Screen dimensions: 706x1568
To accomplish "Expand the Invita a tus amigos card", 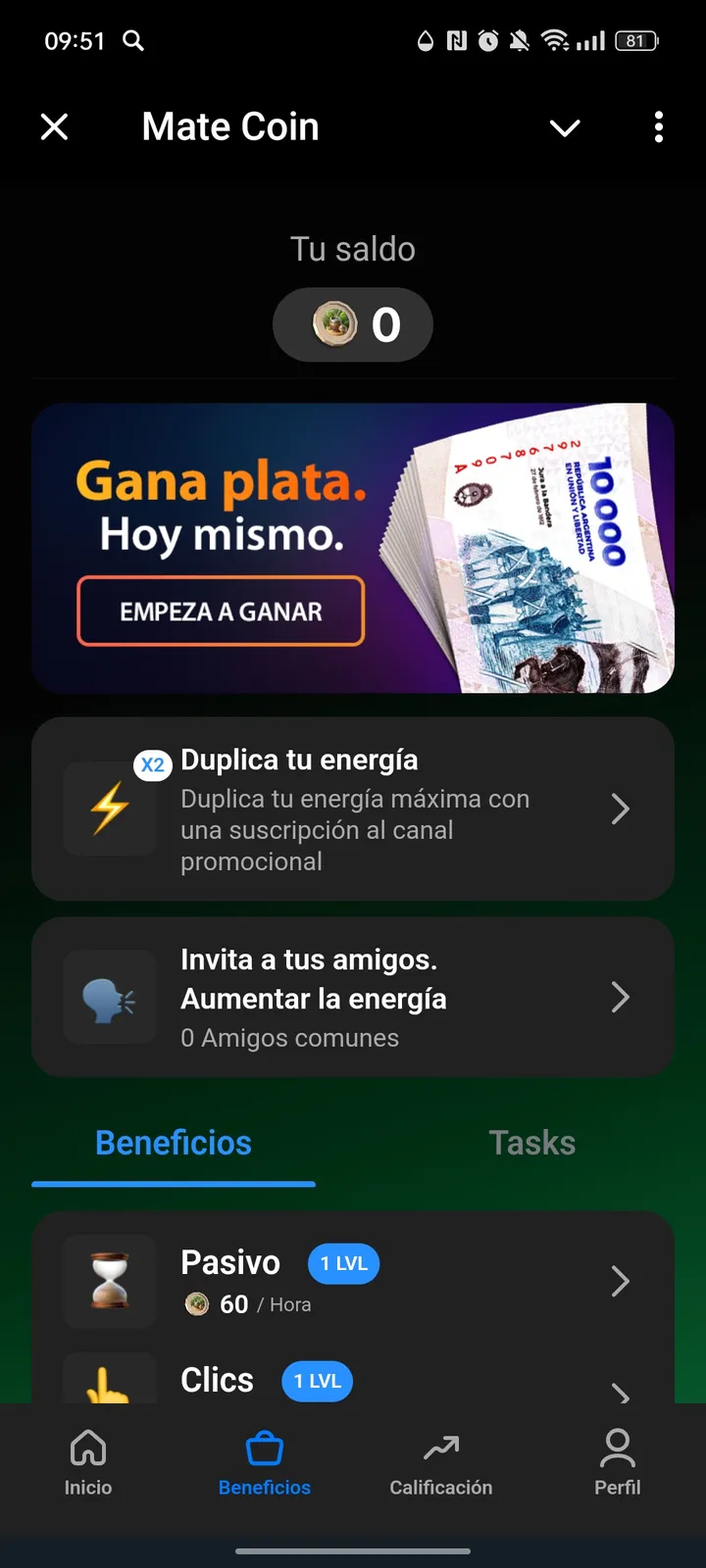I will [620, 997].
